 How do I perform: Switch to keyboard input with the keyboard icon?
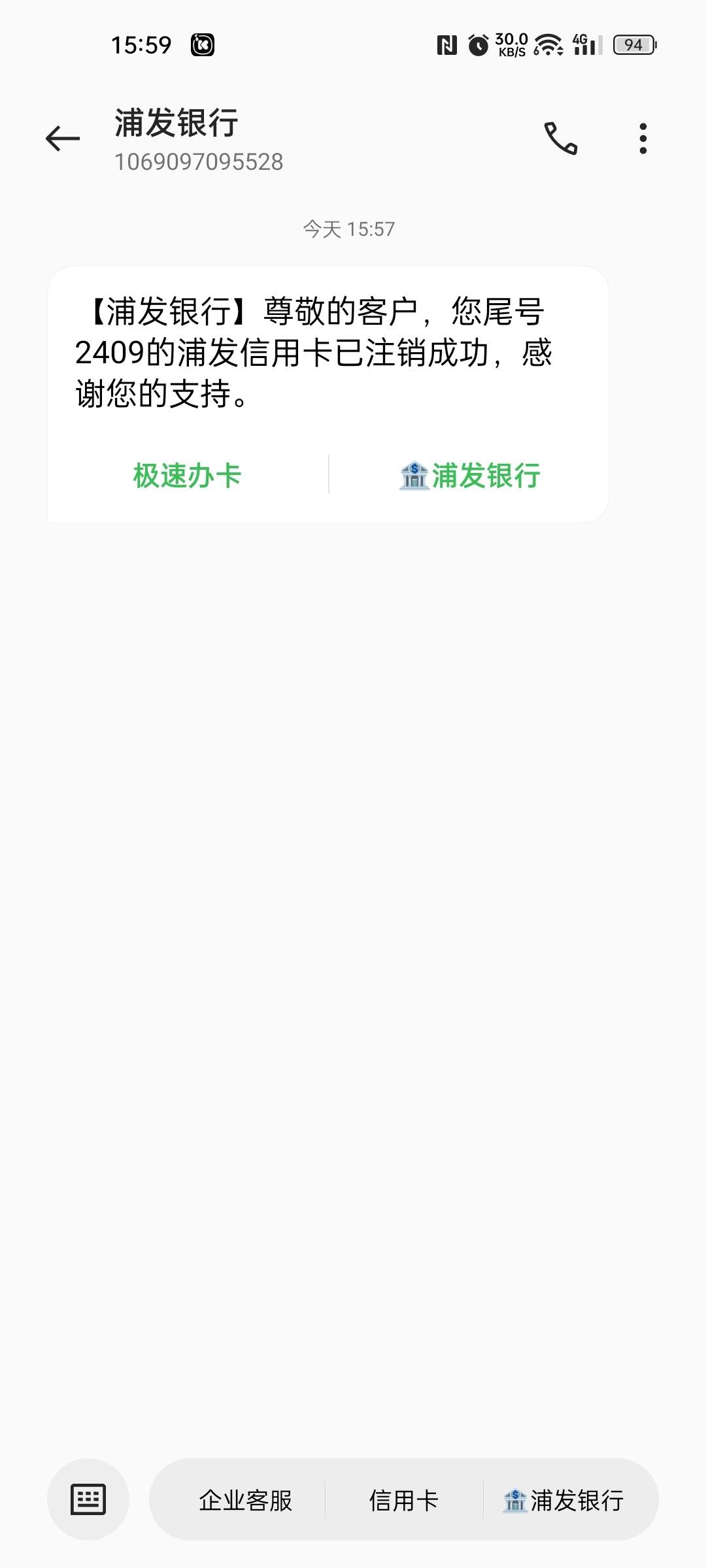(x=88, y=1499)
